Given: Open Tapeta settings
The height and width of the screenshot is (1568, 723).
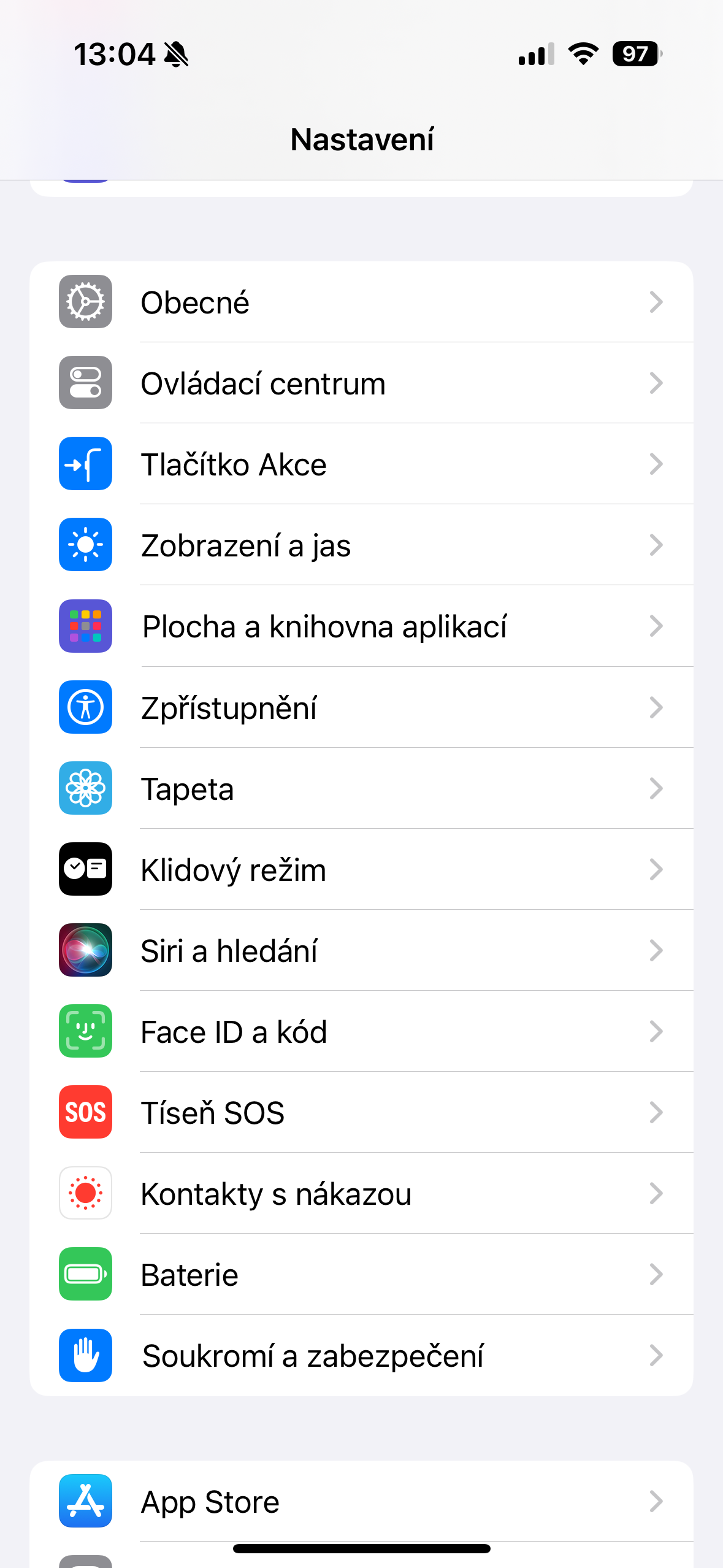Looking at the screenshot, I should [361, 788].
